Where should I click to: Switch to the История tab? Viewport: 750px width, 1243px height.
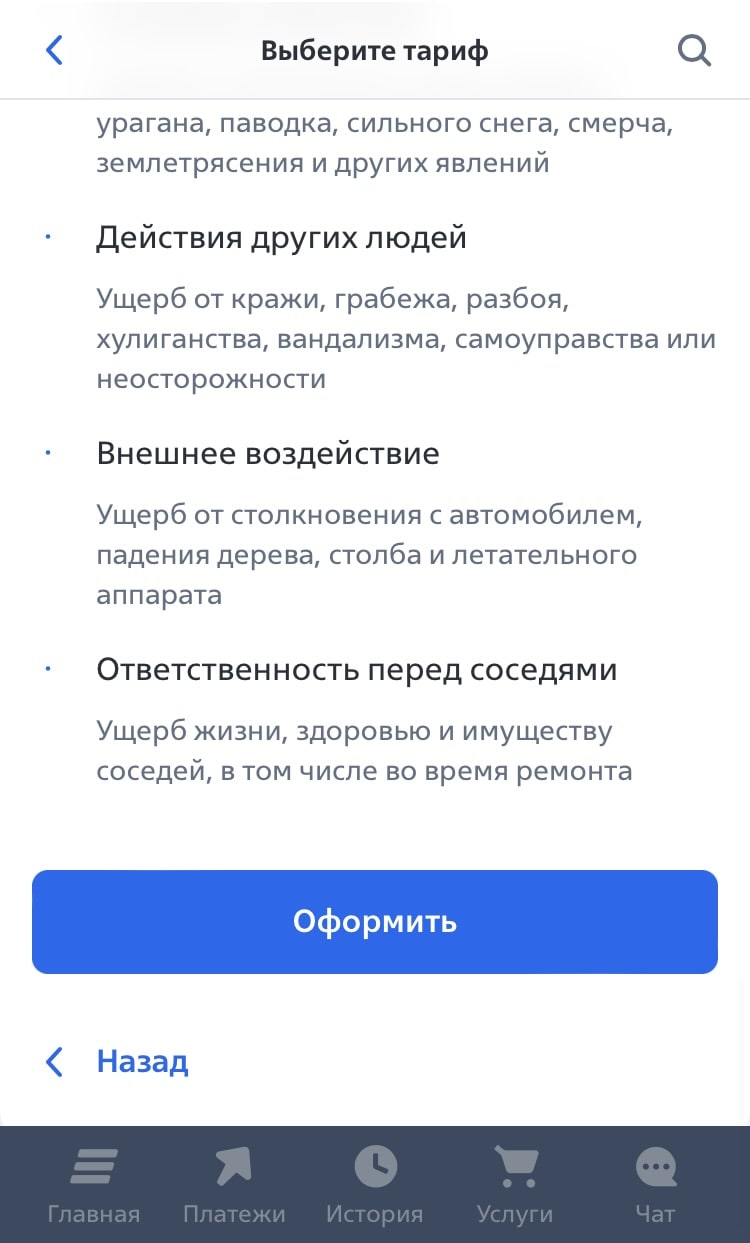375,1186
